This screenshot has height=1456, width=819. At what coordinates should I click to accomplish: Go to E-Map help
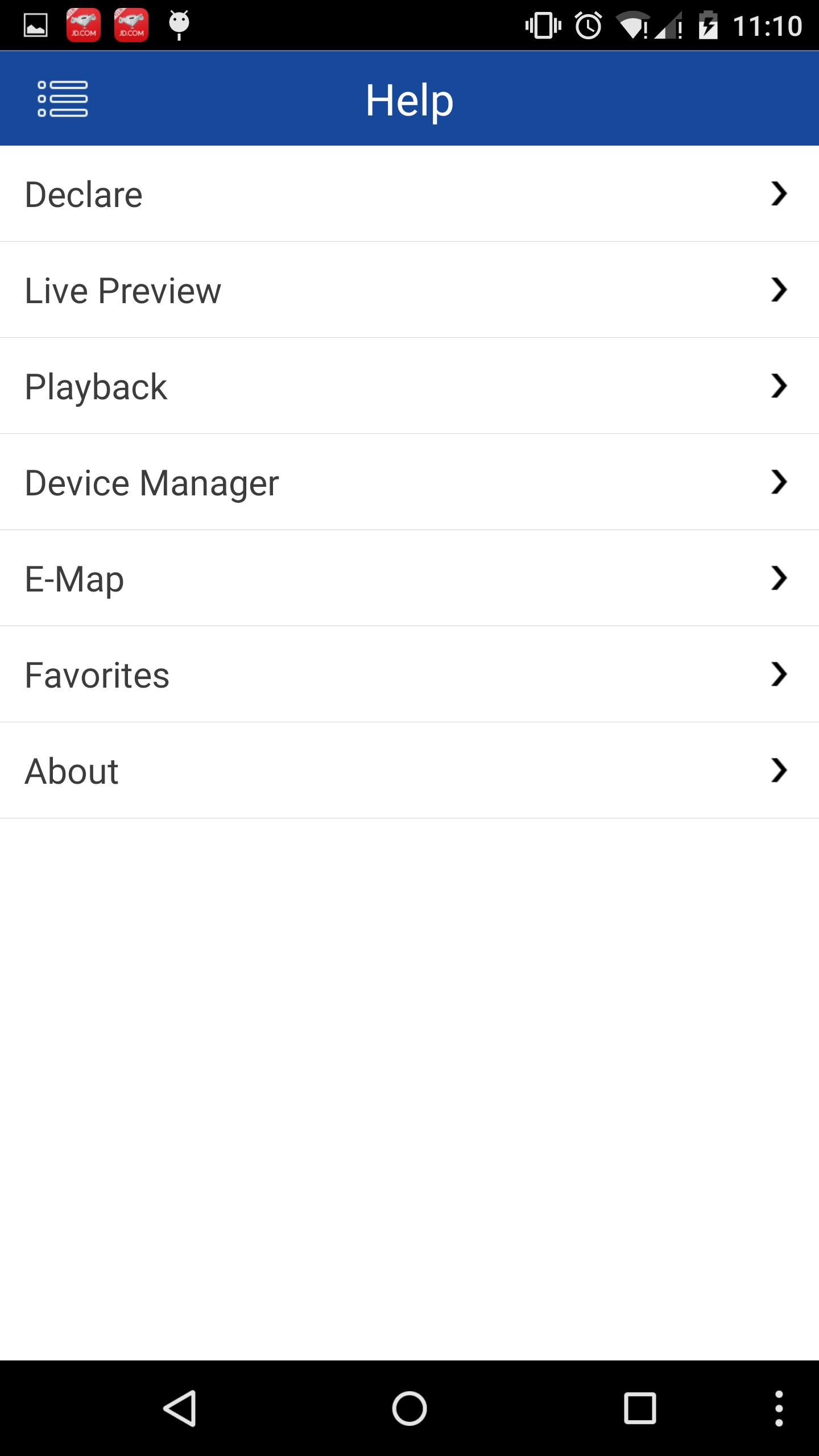(x=409, y=578)
